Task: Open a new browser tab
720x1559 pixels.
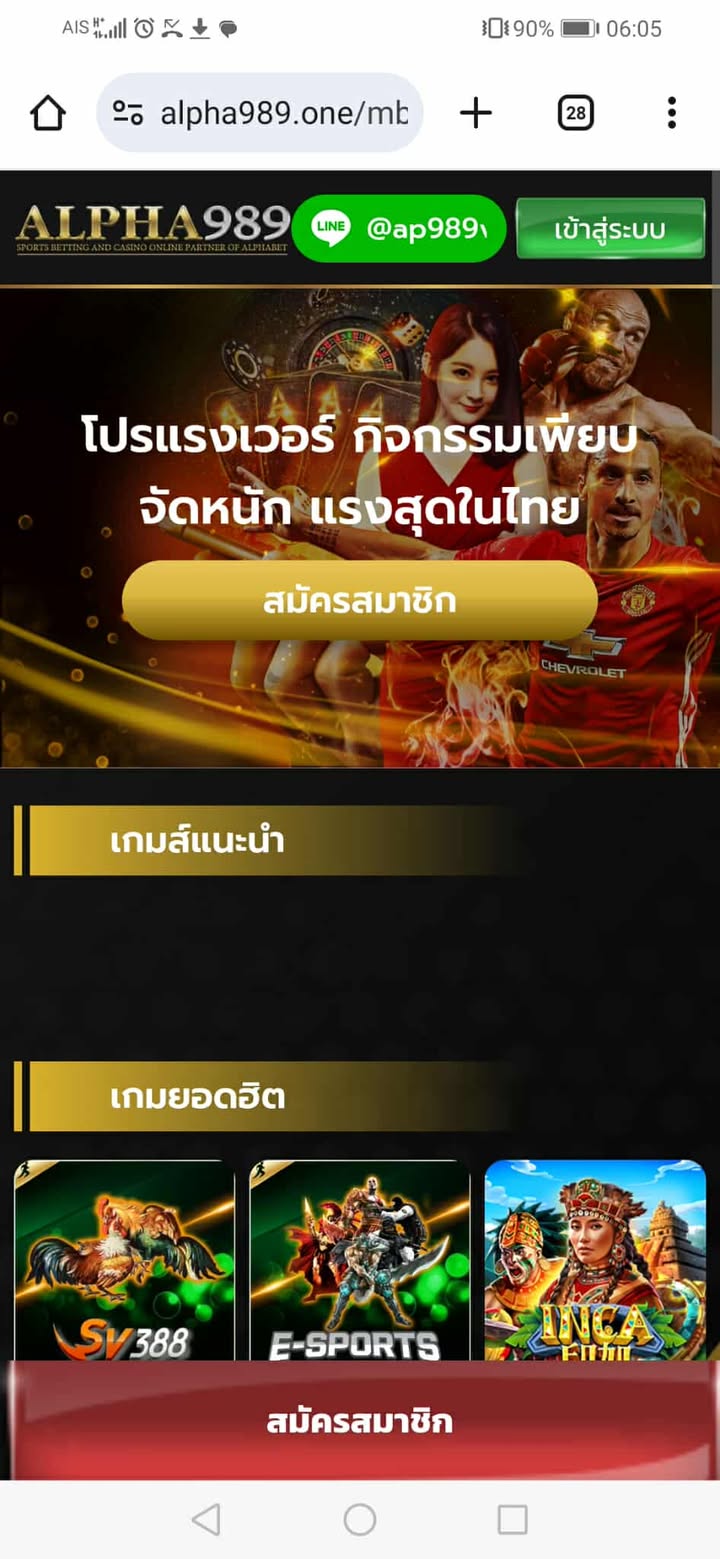Action: tap(476, 113)
